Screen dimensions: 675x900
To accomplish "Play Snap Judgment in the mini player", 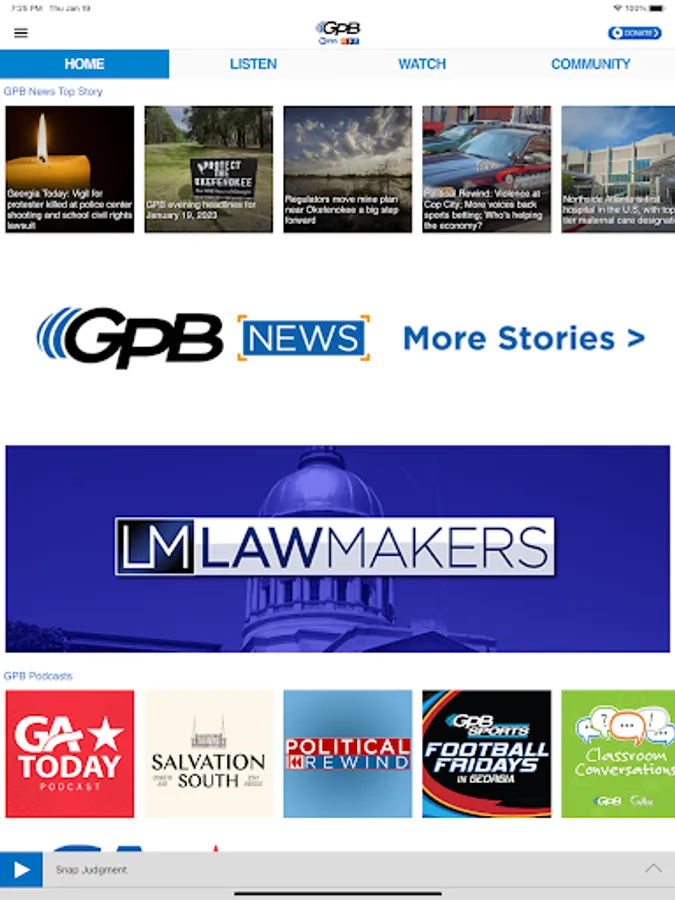I will coord(21,869).
